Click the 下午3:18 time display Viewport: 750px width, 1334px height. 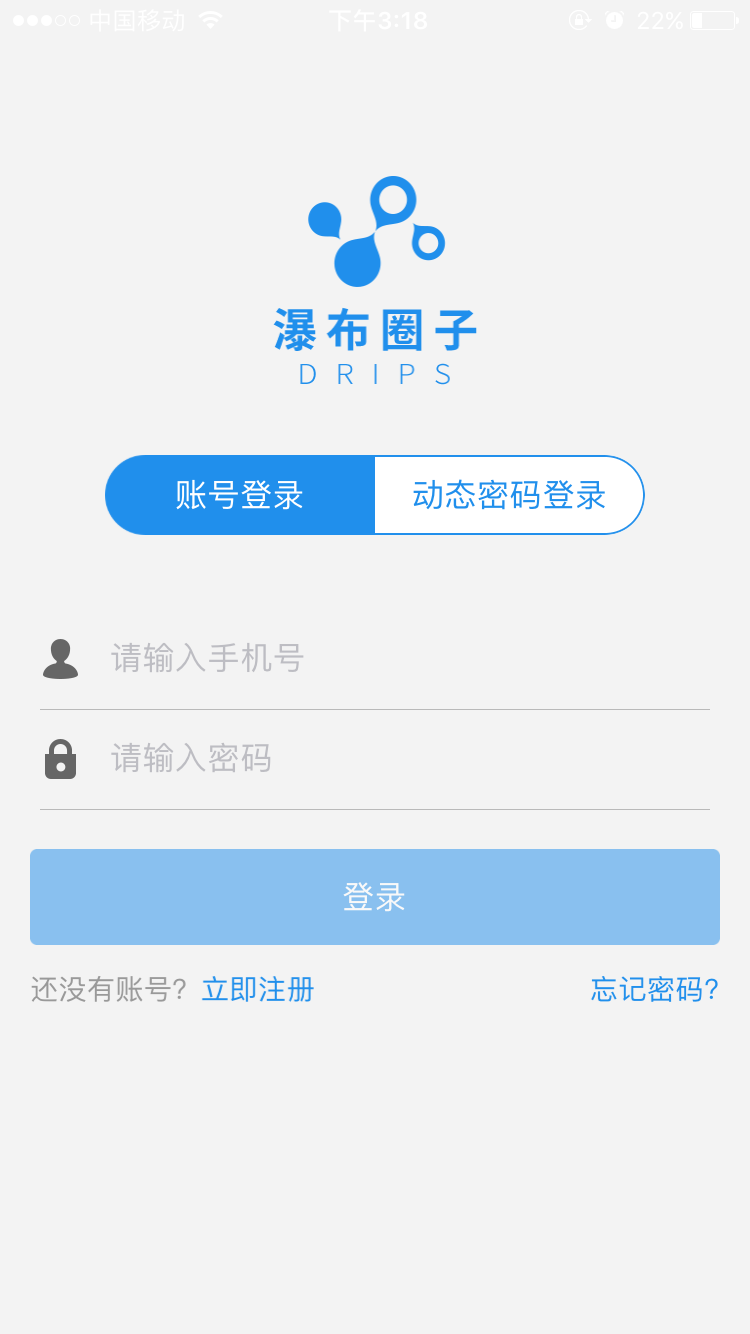click(378, 18)
